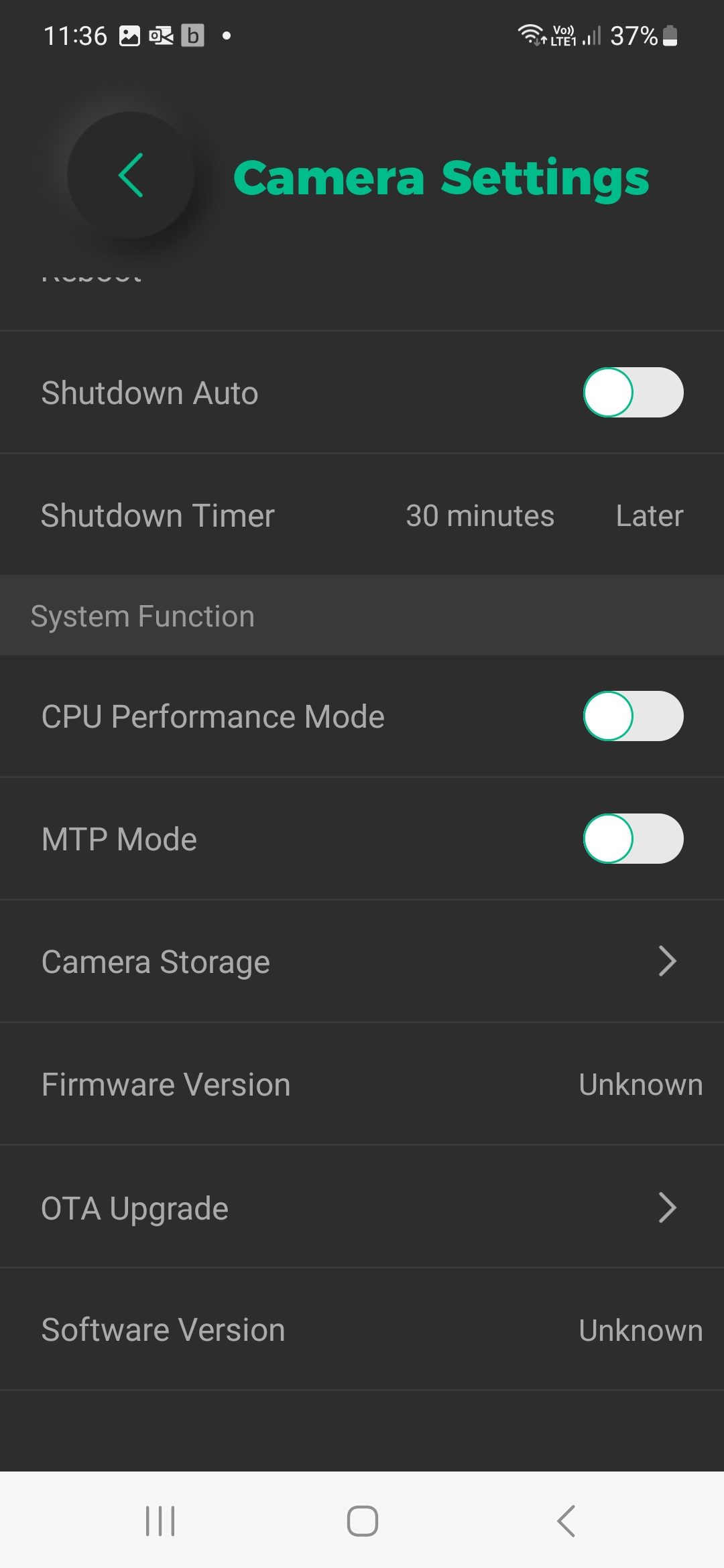
Task: Go back from Camera Settings
Action: click(x=131, y=175)
